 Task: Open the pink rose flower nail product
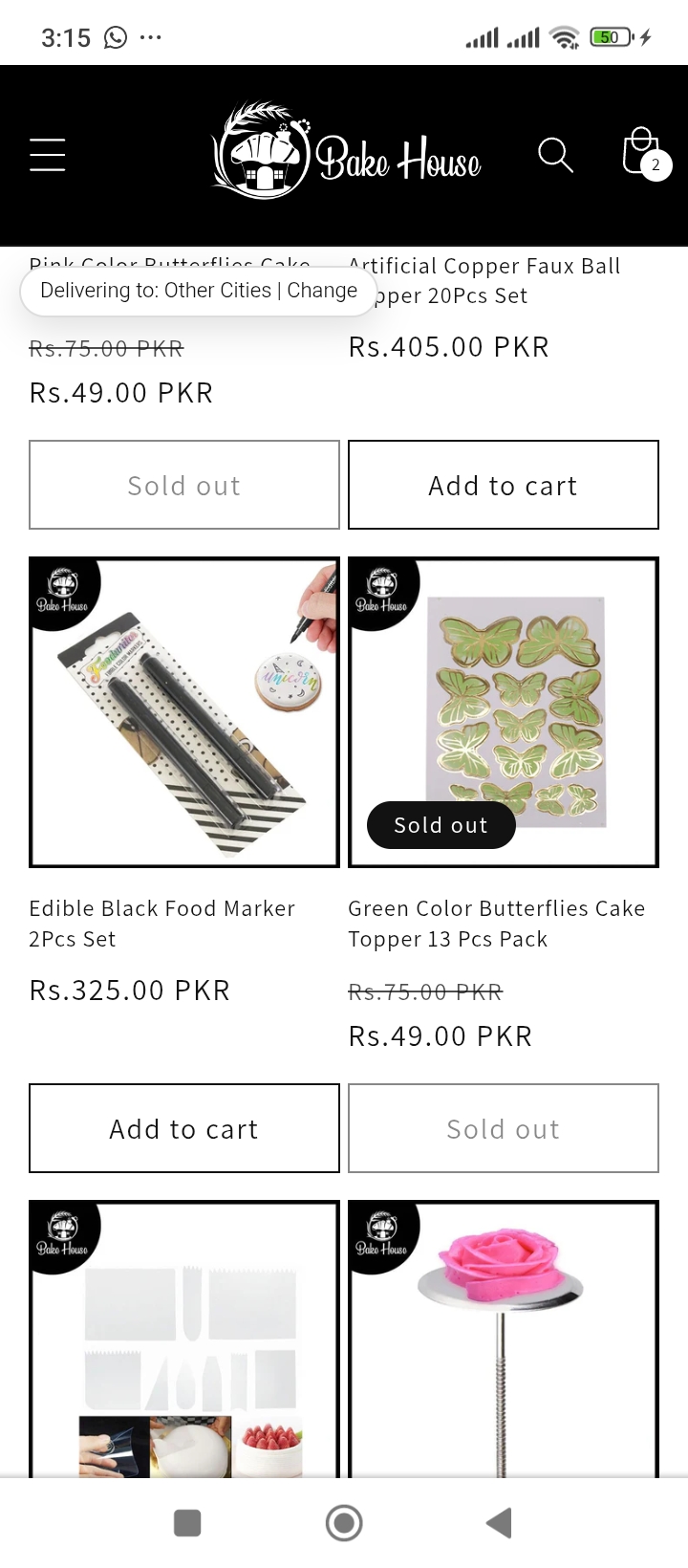coord(504,1339)
